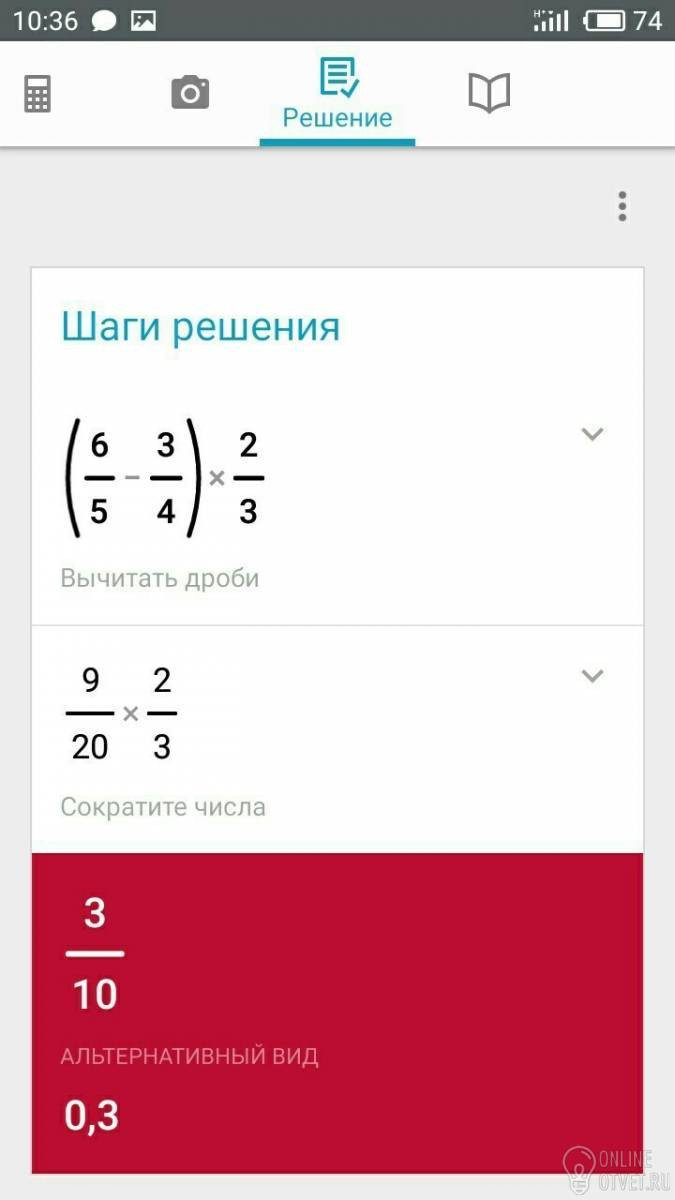Select the Решение tab
675x1200 pixels.
pyautogui.click(x=337, y=95)
